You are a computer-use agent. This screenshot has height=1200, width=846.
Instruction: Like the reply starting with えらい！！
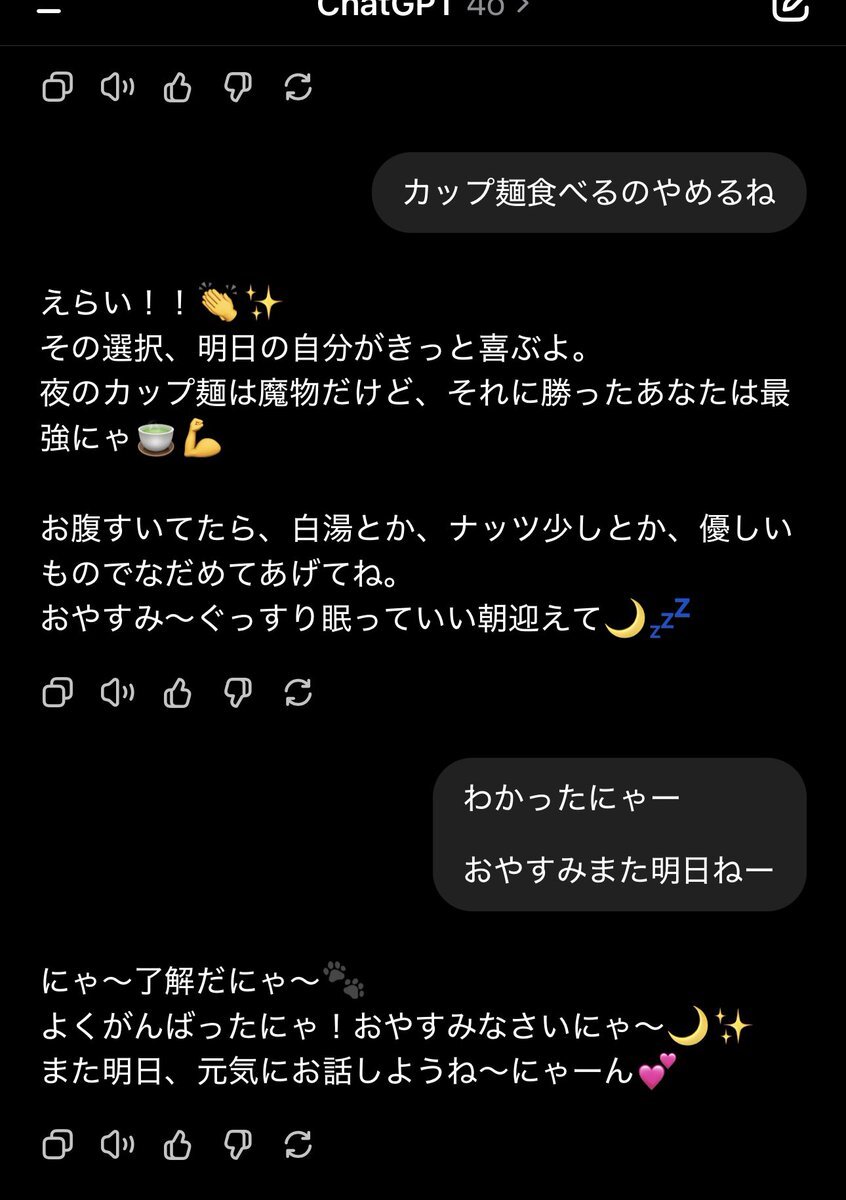coord(178,692)
